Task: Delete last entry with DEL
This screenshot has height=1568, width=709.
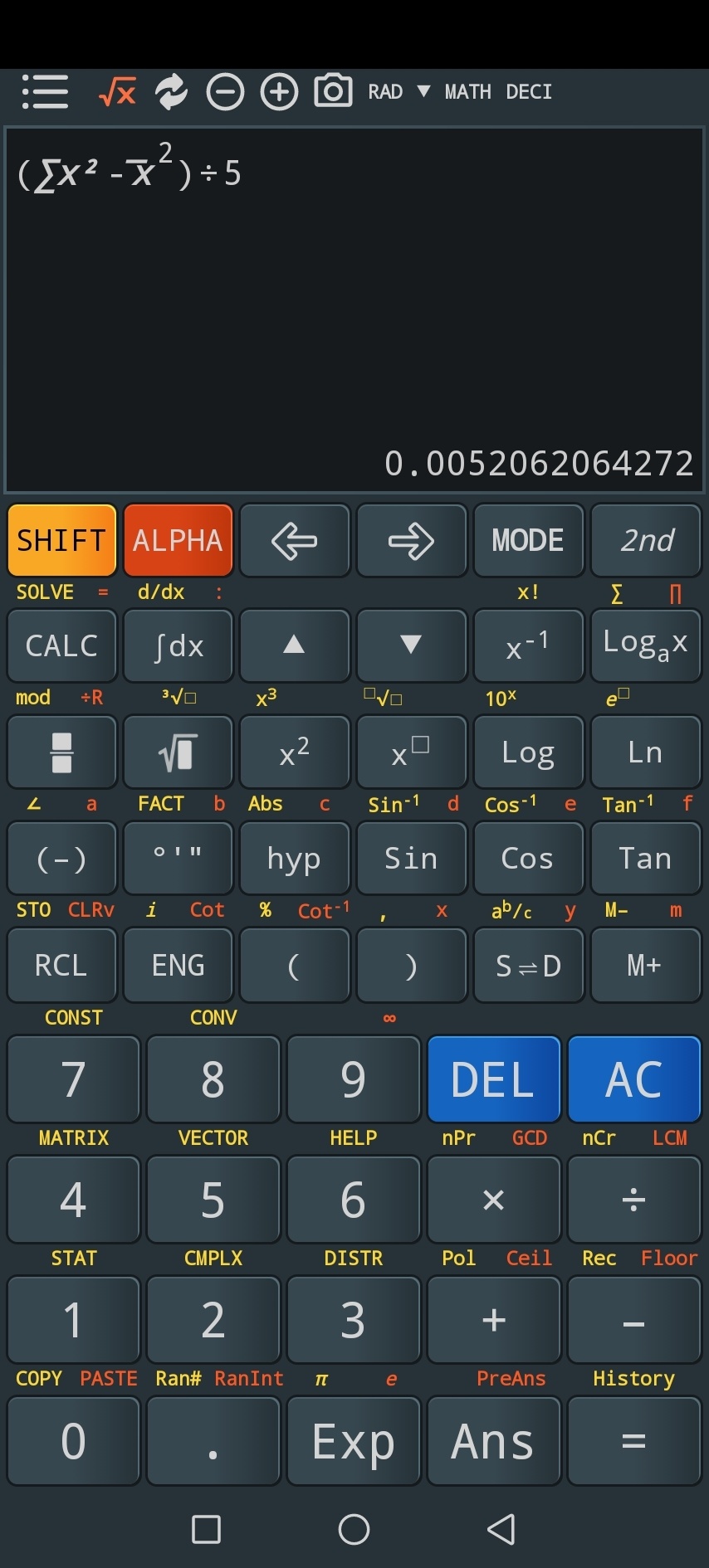Action: [494, 1079]
